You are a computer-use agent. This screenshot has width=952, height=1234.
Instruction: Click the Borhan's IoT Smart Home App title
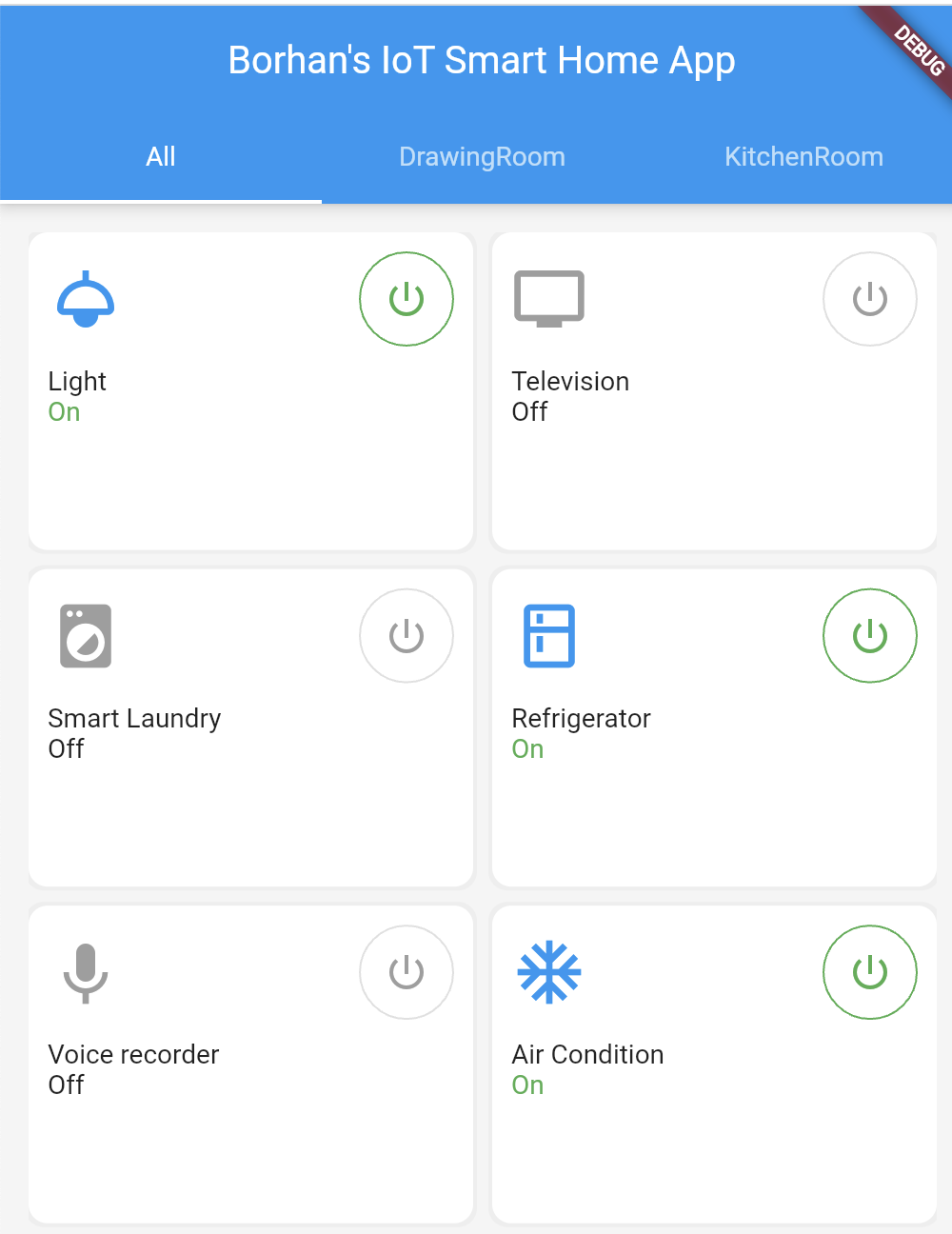(x=481, y=60)
